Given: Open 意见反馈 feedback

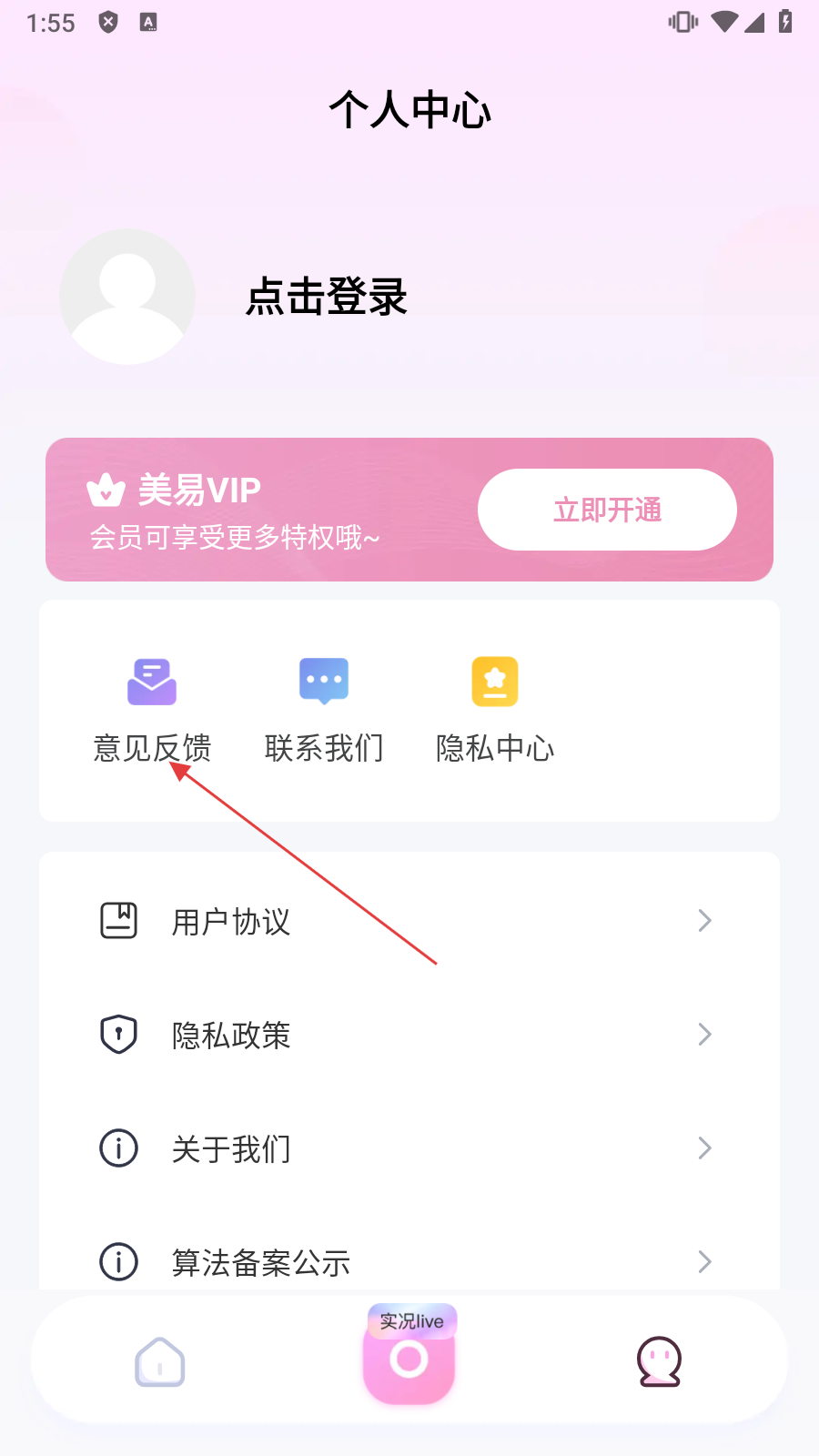Looking at the screenshot, I should pyautogui.click(x=152, y=710).
